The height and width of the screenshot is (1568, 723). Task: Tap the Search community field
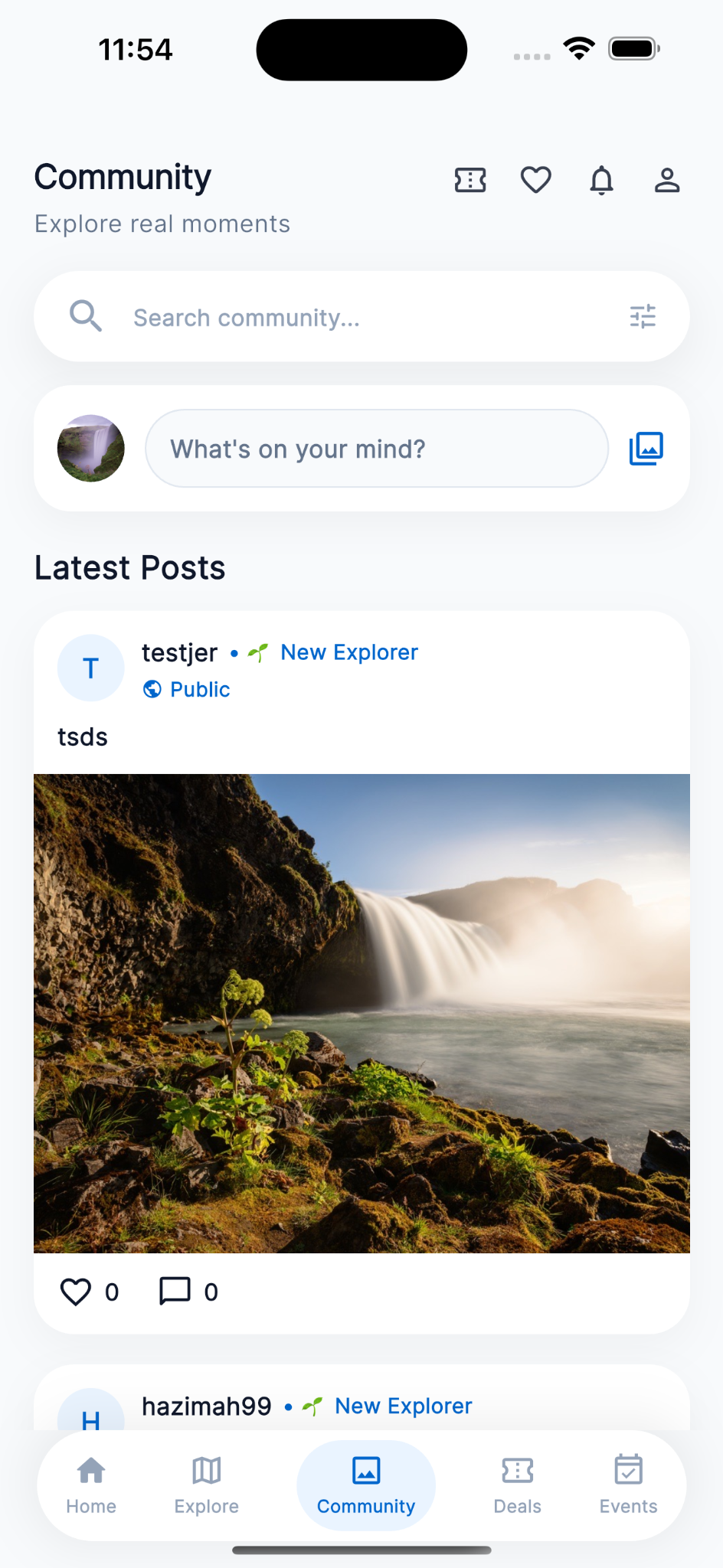click(361, 316)
